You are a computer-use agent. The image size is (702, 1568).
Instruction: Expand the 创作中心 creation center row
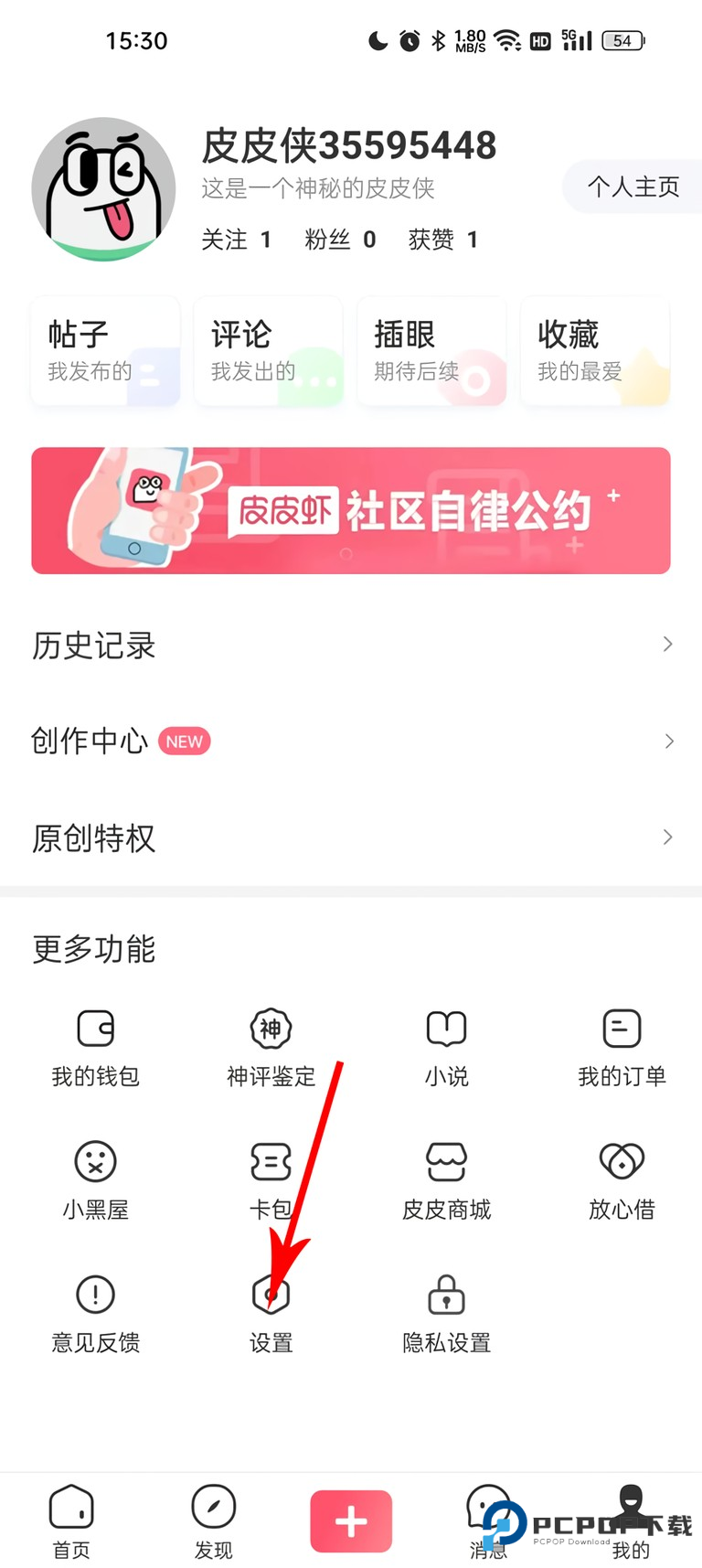coord(351,741)
